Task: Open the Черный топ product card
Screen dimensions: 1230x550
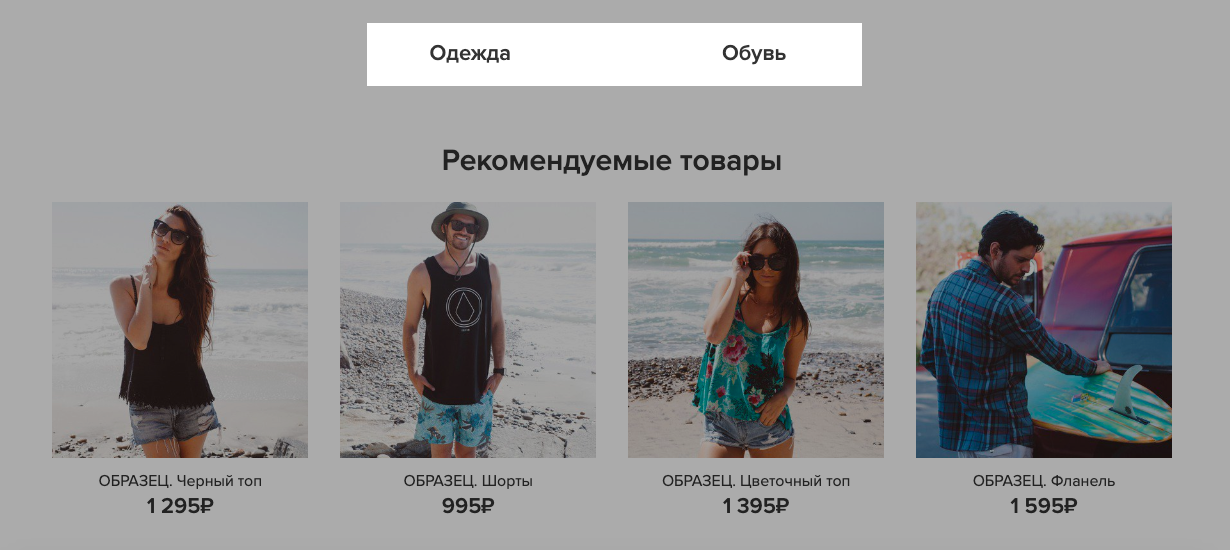Action: point(180,330)
